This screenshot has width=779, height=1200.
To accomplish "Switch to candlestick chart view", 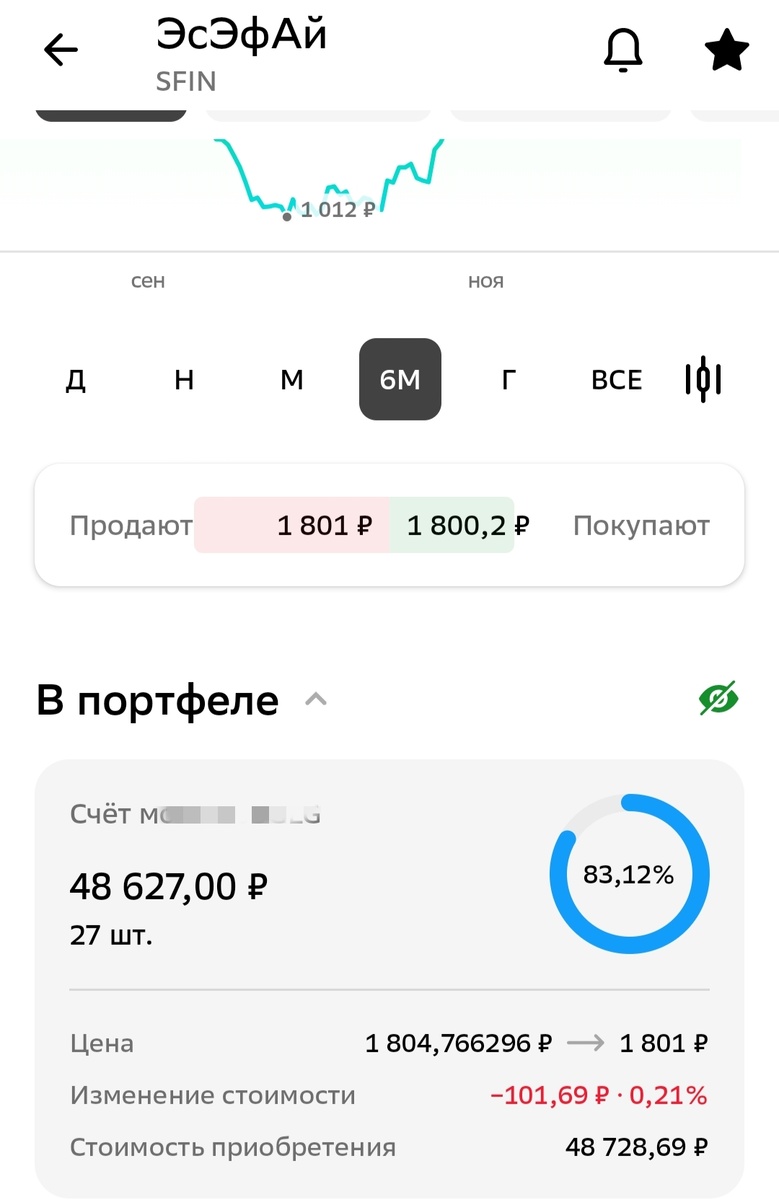I will pos(703,380).
